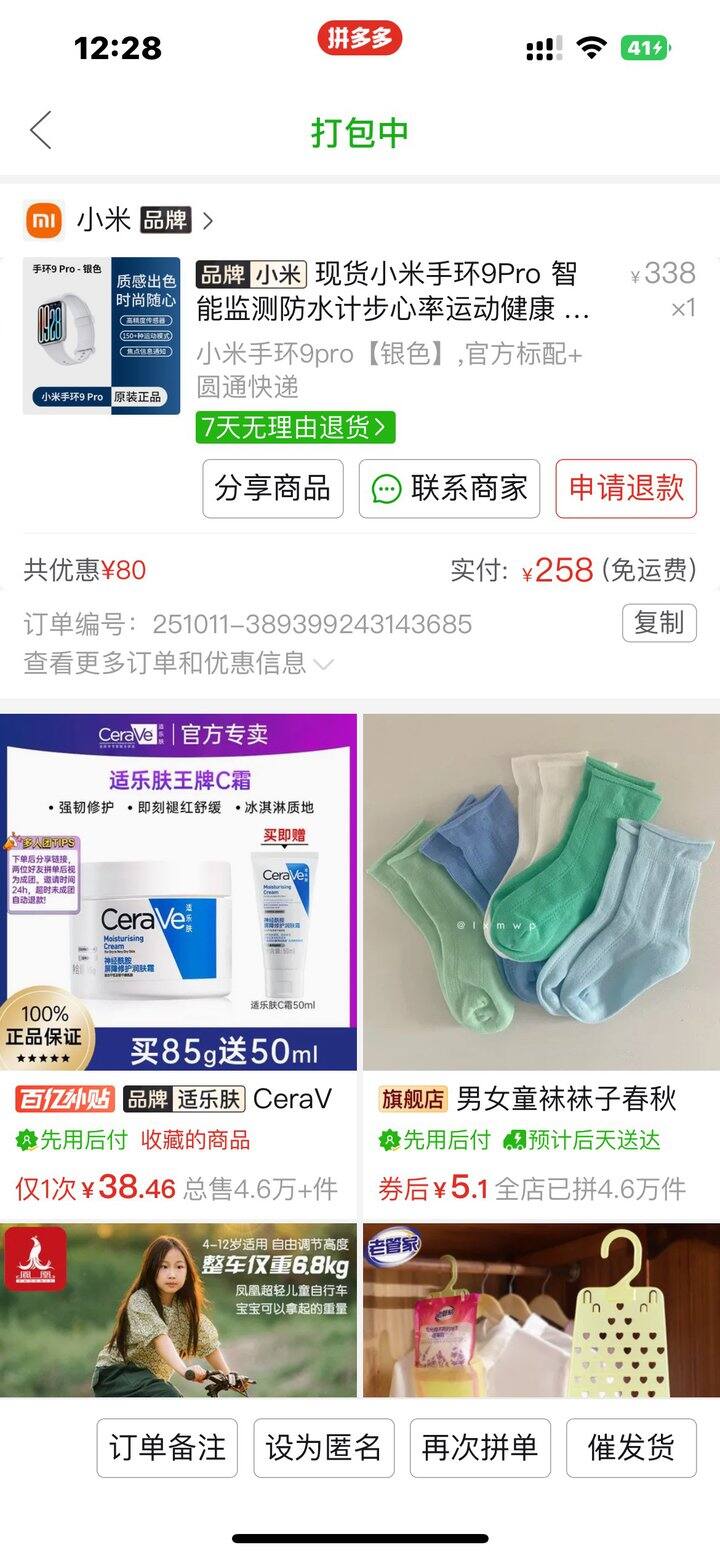Image resolution: width=720 pixels, height=1558 pixels.
Task: Open the 小米 brand store
Action: [120, 220]
